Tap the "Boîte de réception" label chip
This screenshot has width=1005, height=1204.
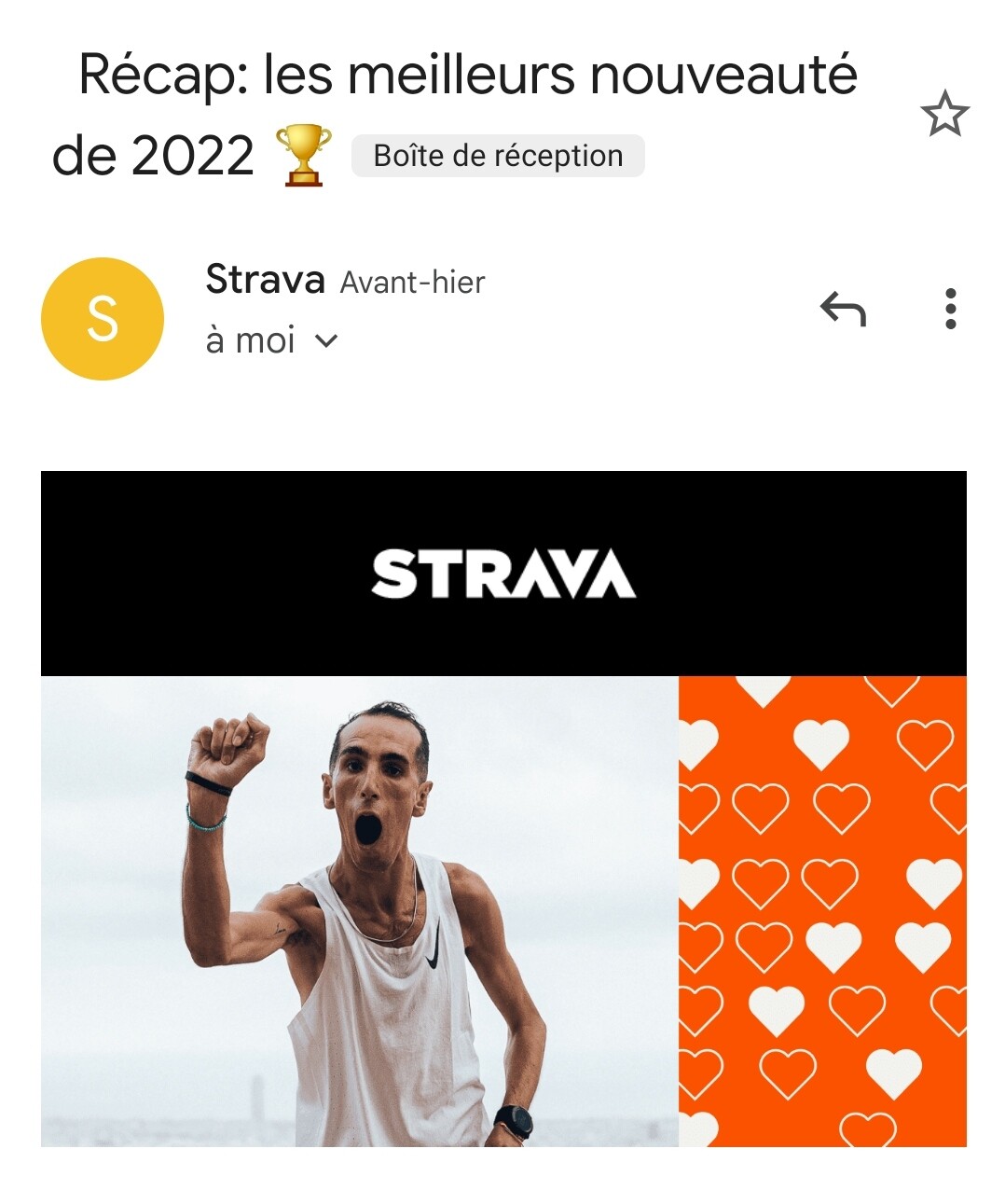498,156
